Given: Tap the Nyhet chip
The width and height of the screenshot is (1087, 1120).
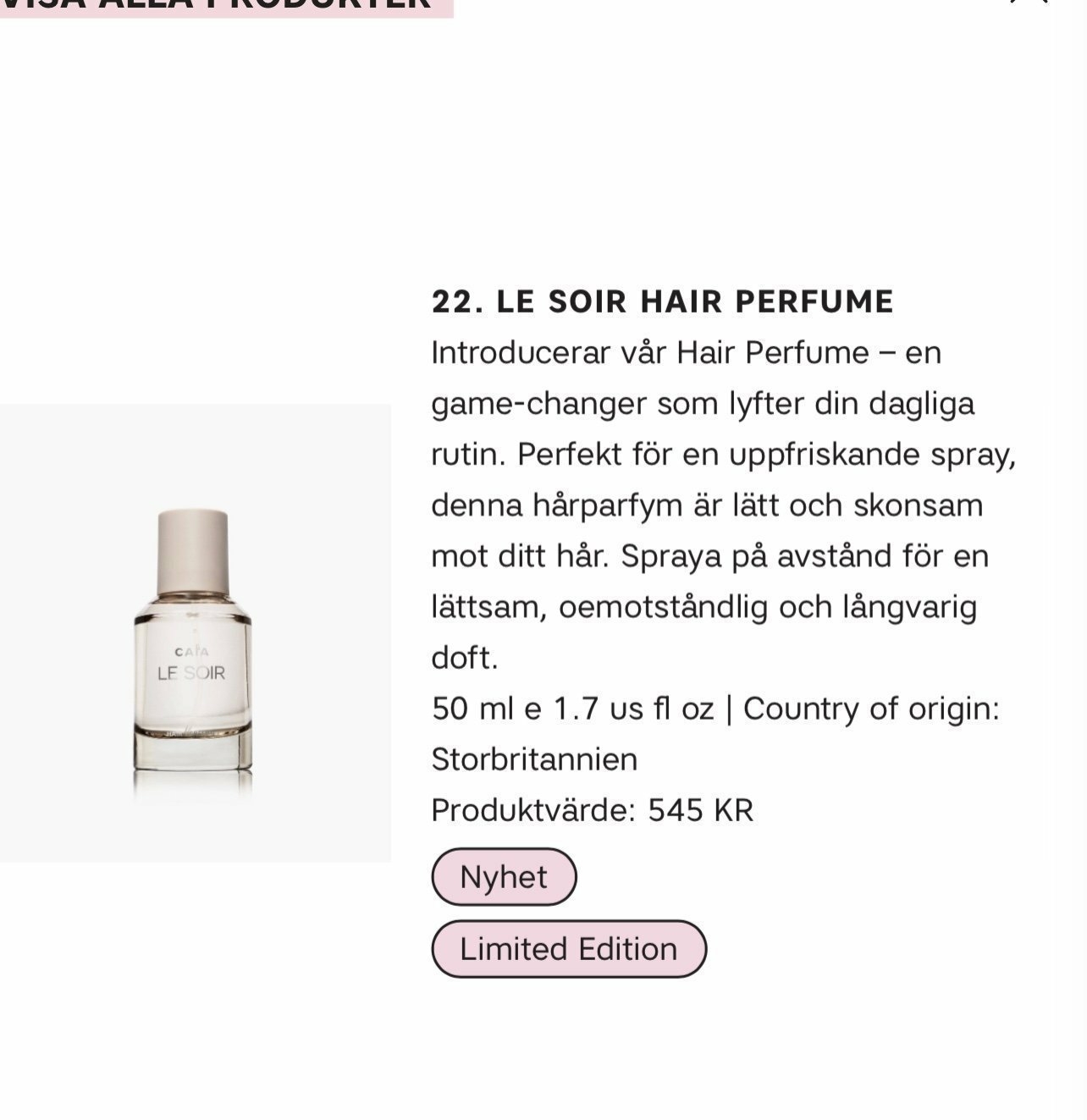Looking at the screenshot, I should tap(504, 876).
